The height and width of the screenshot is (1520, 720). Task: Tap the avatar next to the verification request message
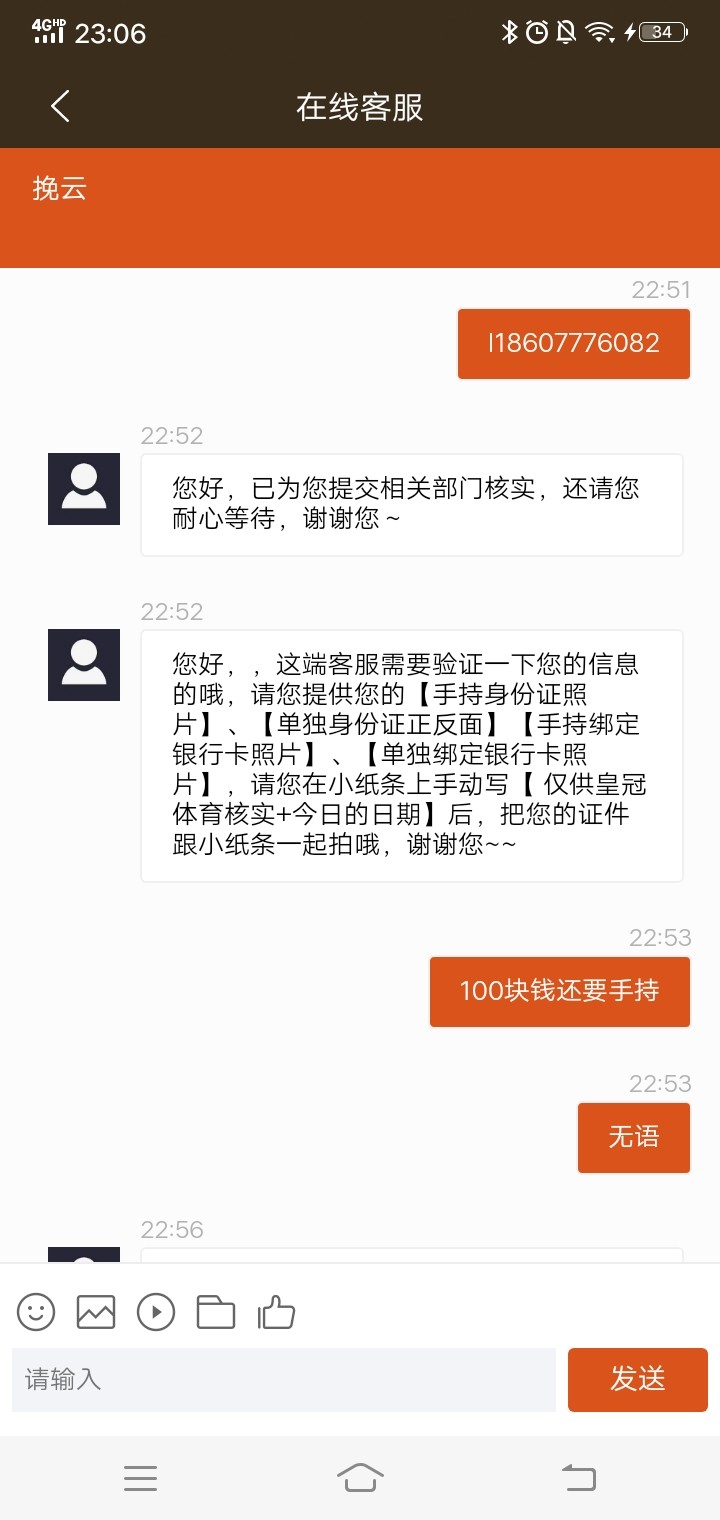83,664
